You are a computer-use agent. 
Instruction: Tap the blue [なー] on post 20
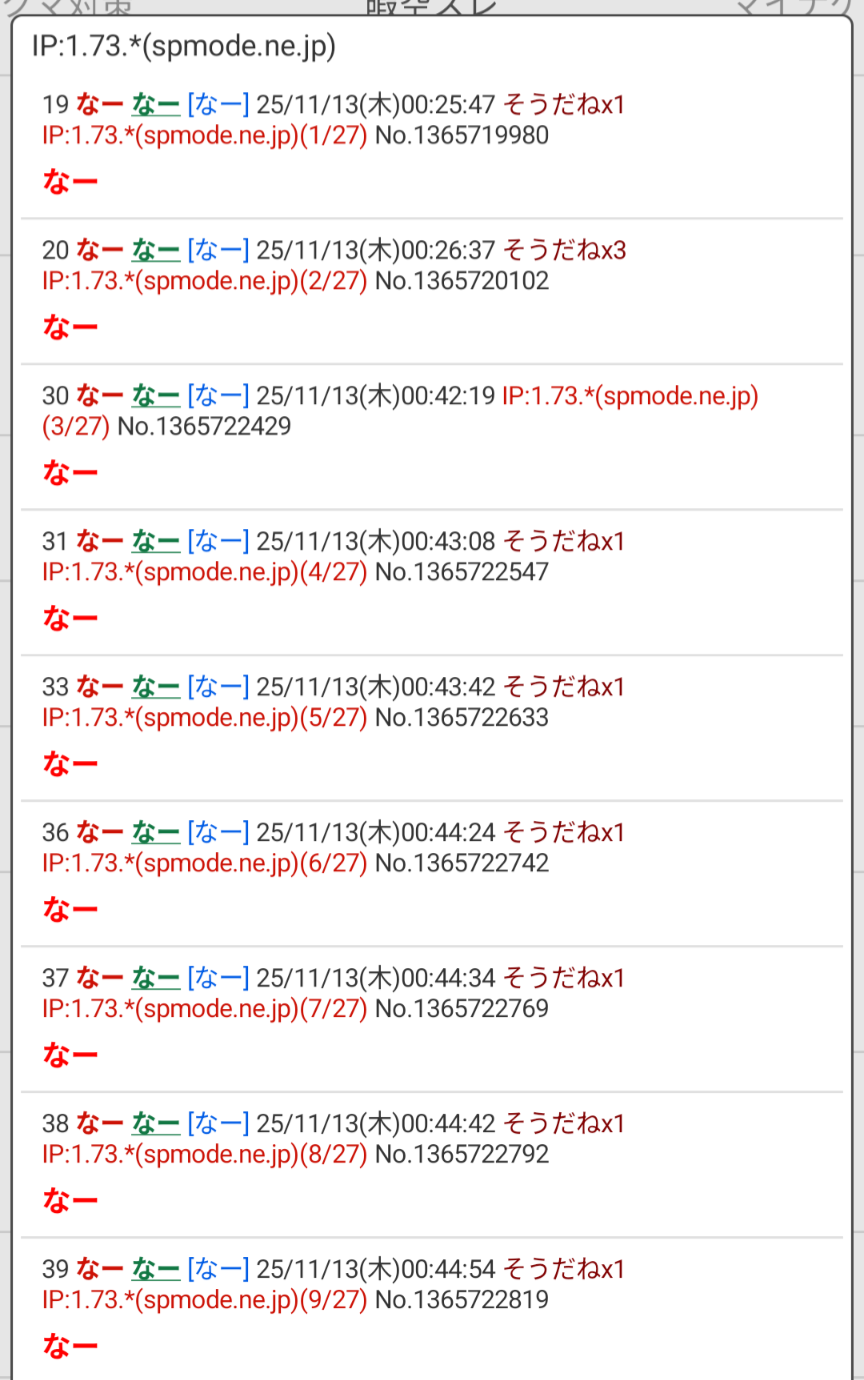(x=217, y=250)
